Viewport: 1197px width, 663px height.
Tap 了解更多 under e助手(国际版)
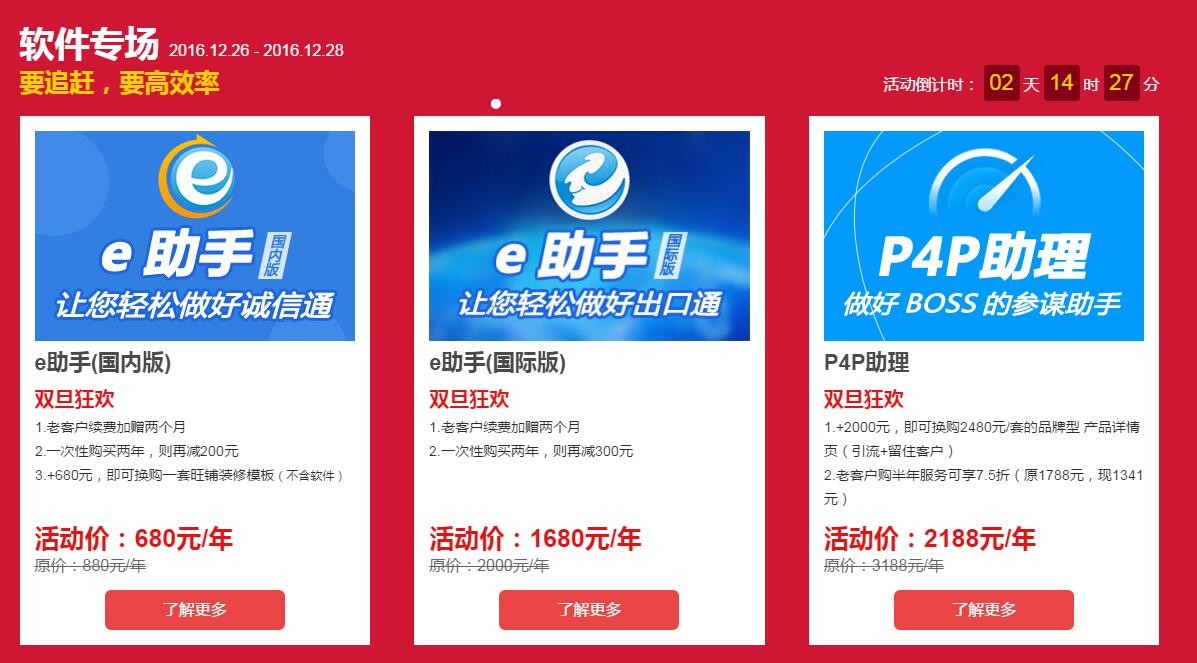click(x=589, y=609)
